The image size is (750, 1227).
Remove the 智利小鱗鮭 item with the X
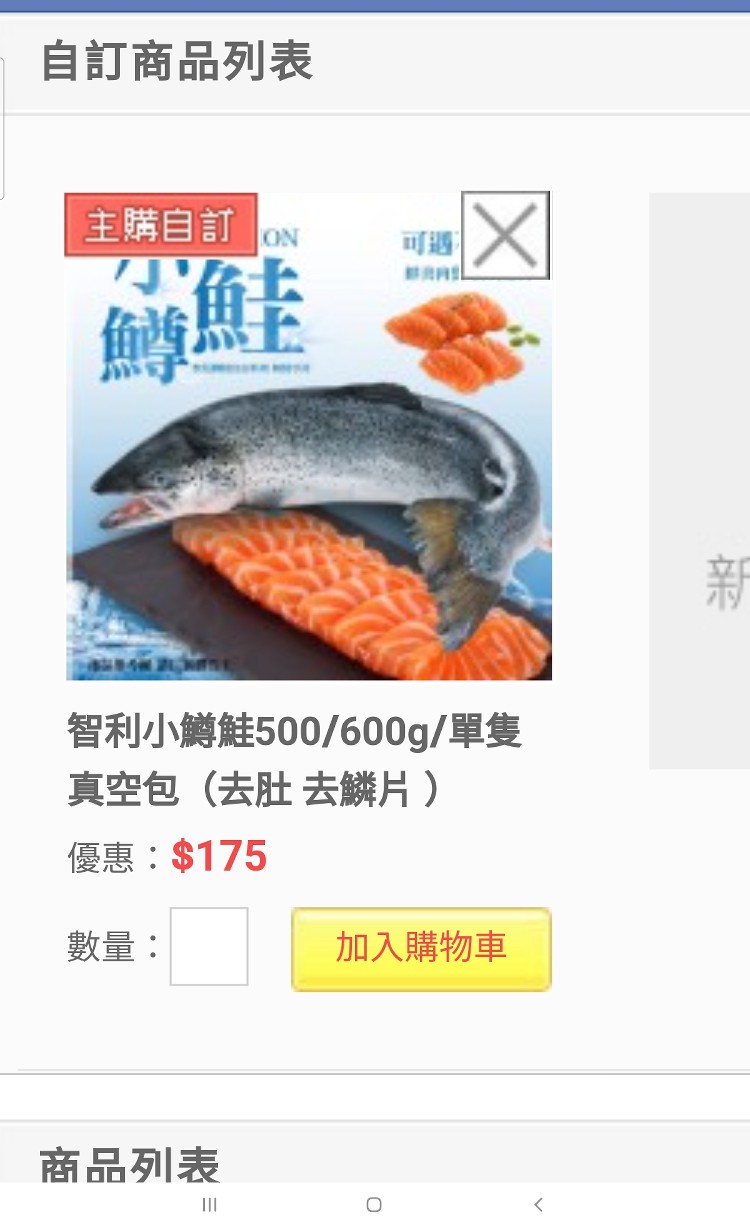click(x=505, y=235)
